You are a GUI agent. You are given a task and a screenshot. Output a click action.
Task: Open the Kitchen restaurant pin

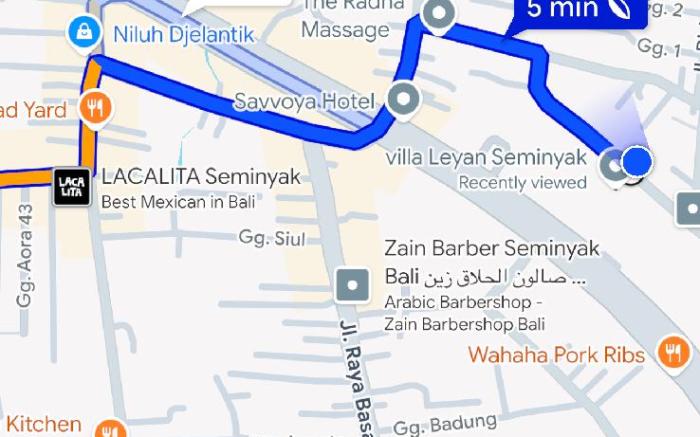pos(110,428)
